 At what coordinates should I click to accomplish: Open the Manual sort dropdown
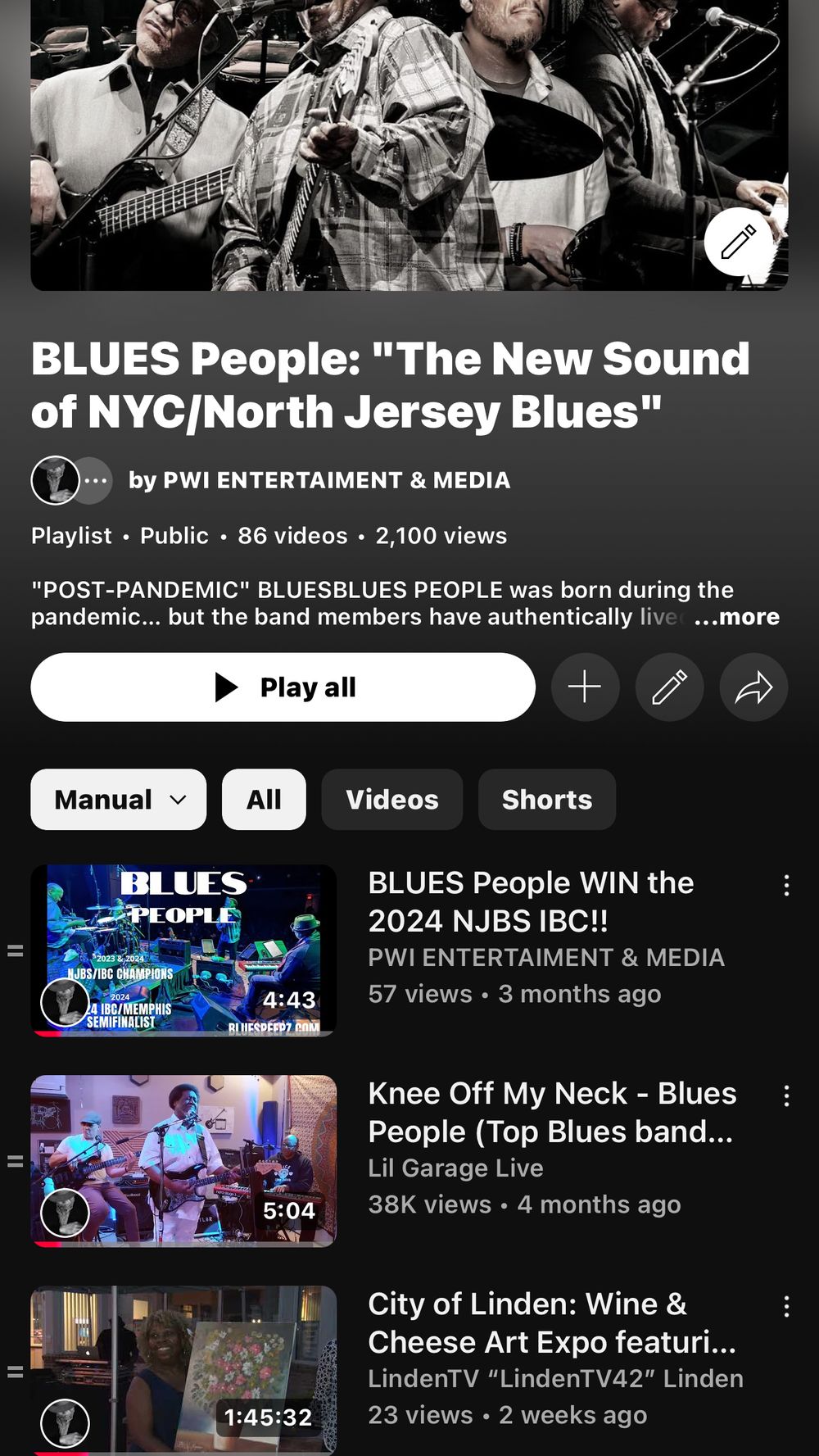click(x=119, y=800)
